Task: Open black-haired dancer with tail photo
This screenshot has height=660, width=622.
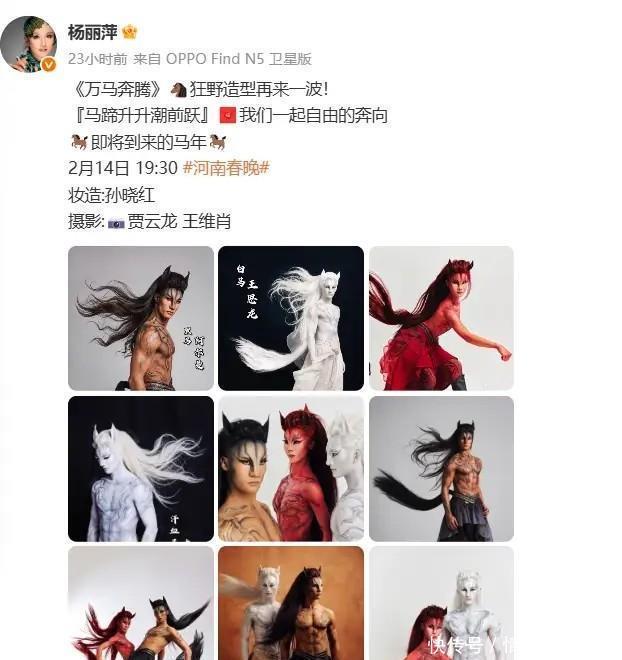Action: pos(441,468)
